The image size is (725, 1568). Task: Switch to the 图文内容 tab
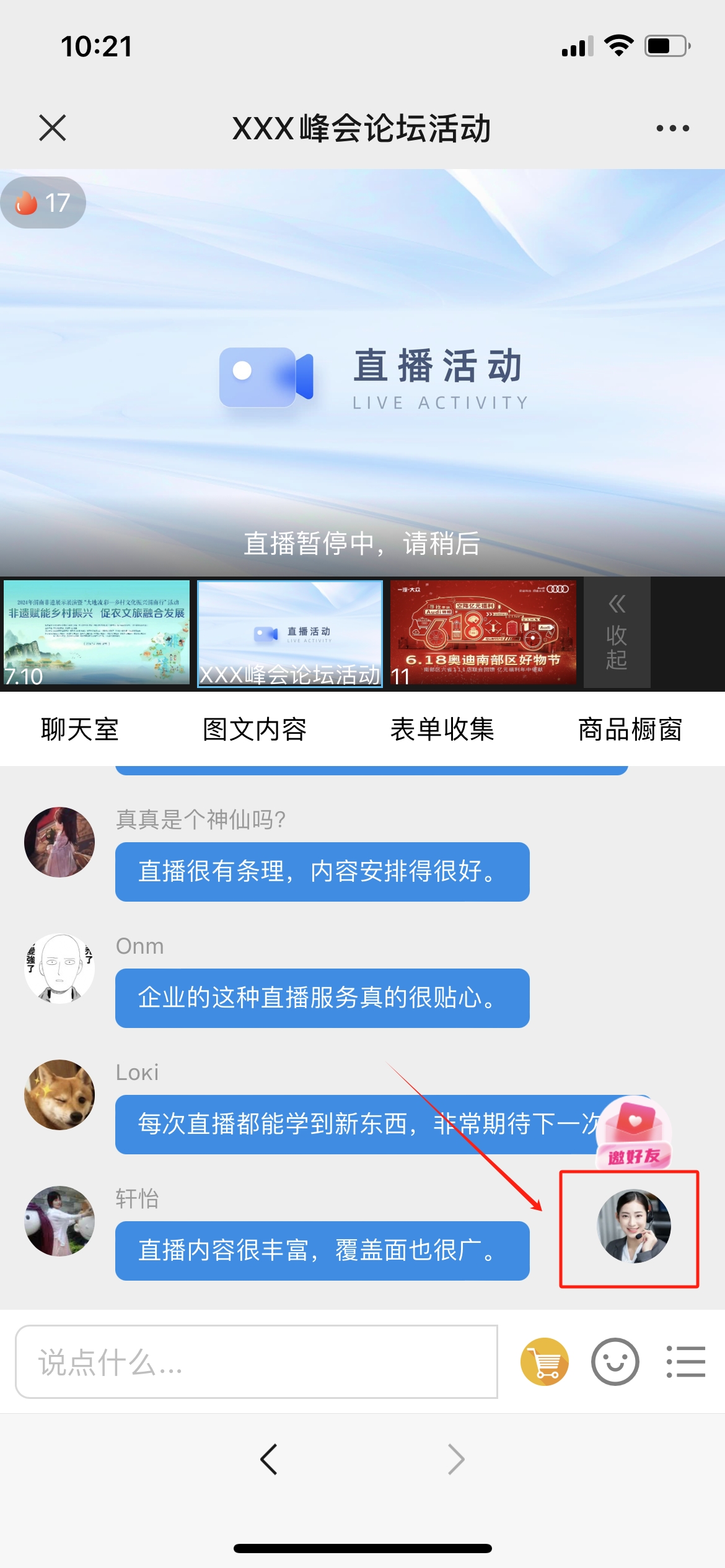(x=255, y=730)
